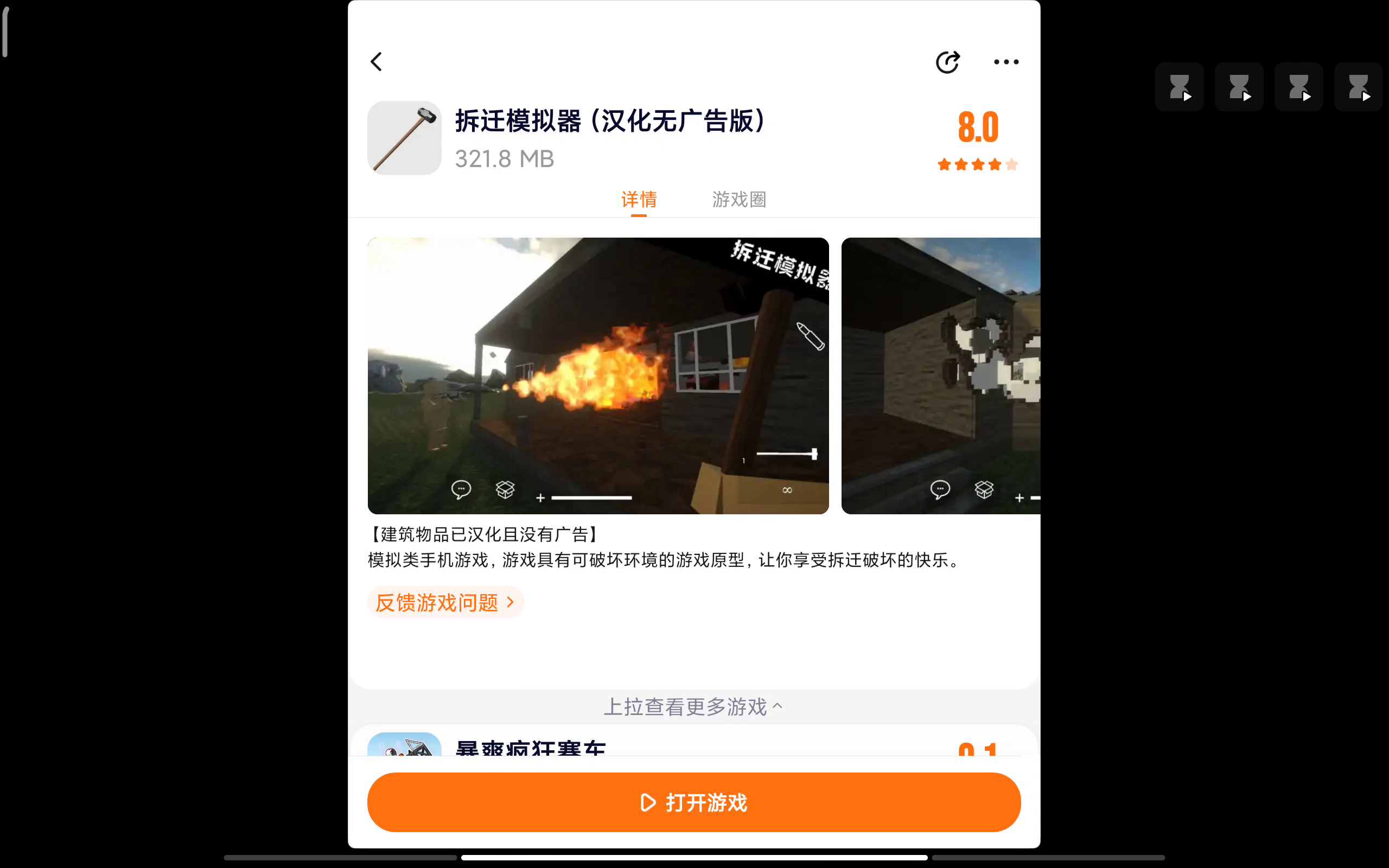Screen dimensions: 1389x868
Task: Launch the game with 打开游戏
Action: 694,802
